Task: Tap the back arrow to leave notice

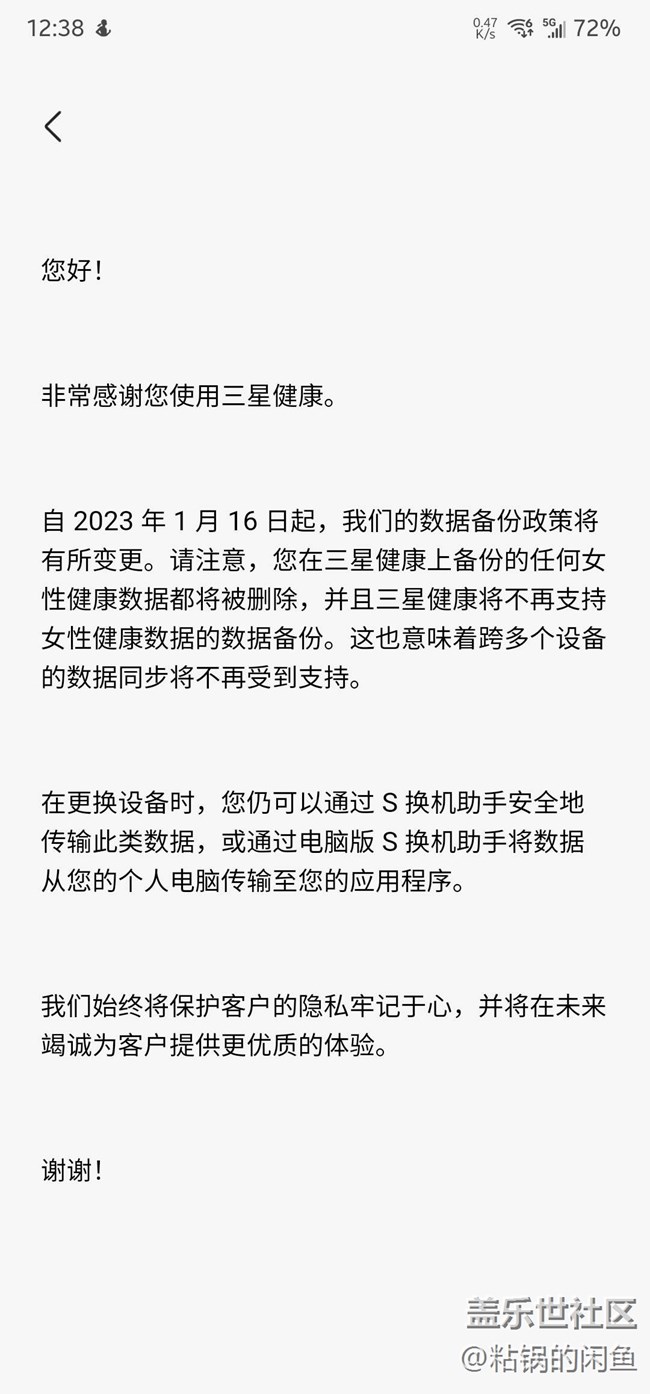Action: coord(53,126)
